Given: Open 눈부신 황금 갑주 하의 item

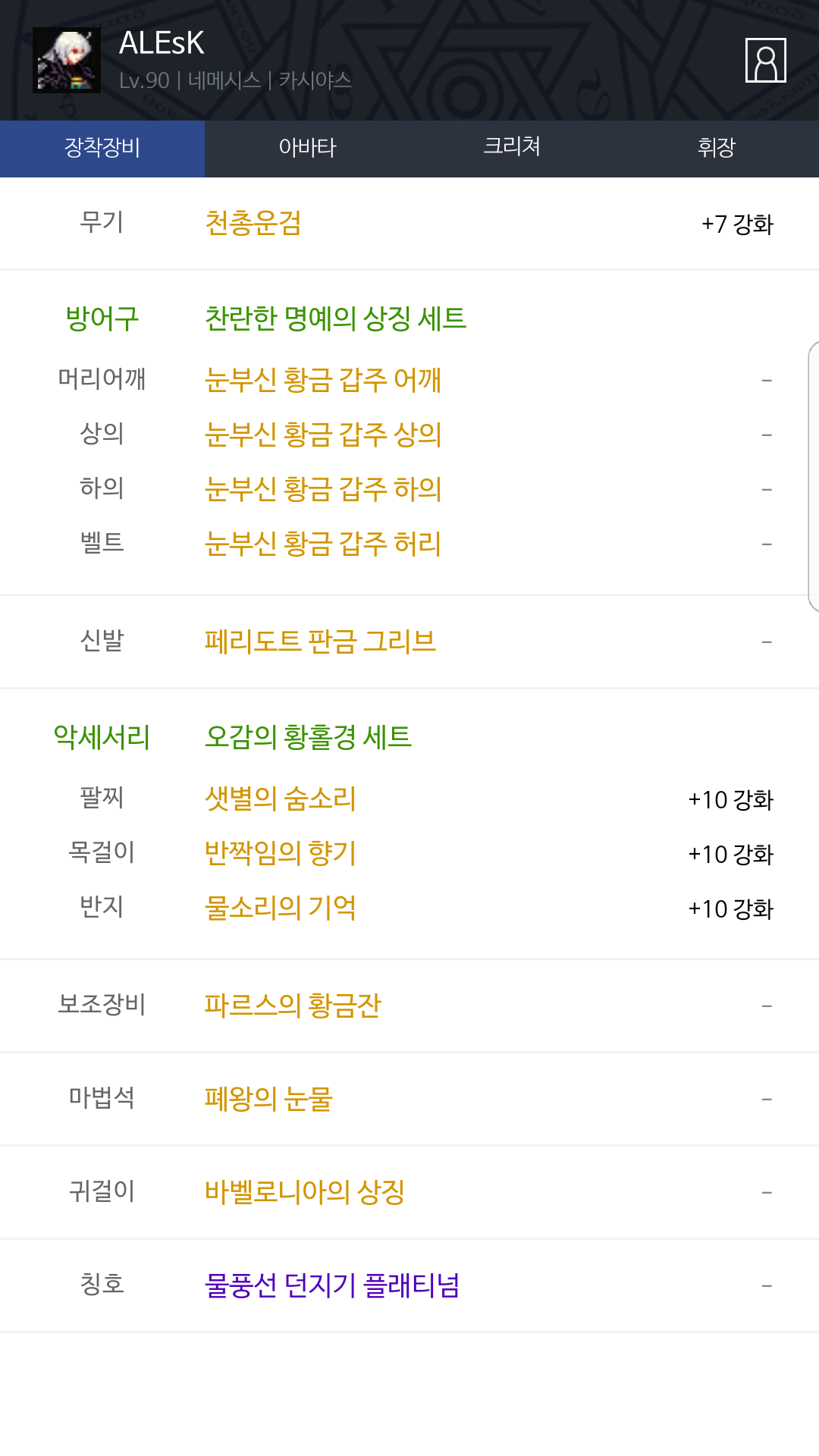Looking at the screenshot, I should (323, 488).
